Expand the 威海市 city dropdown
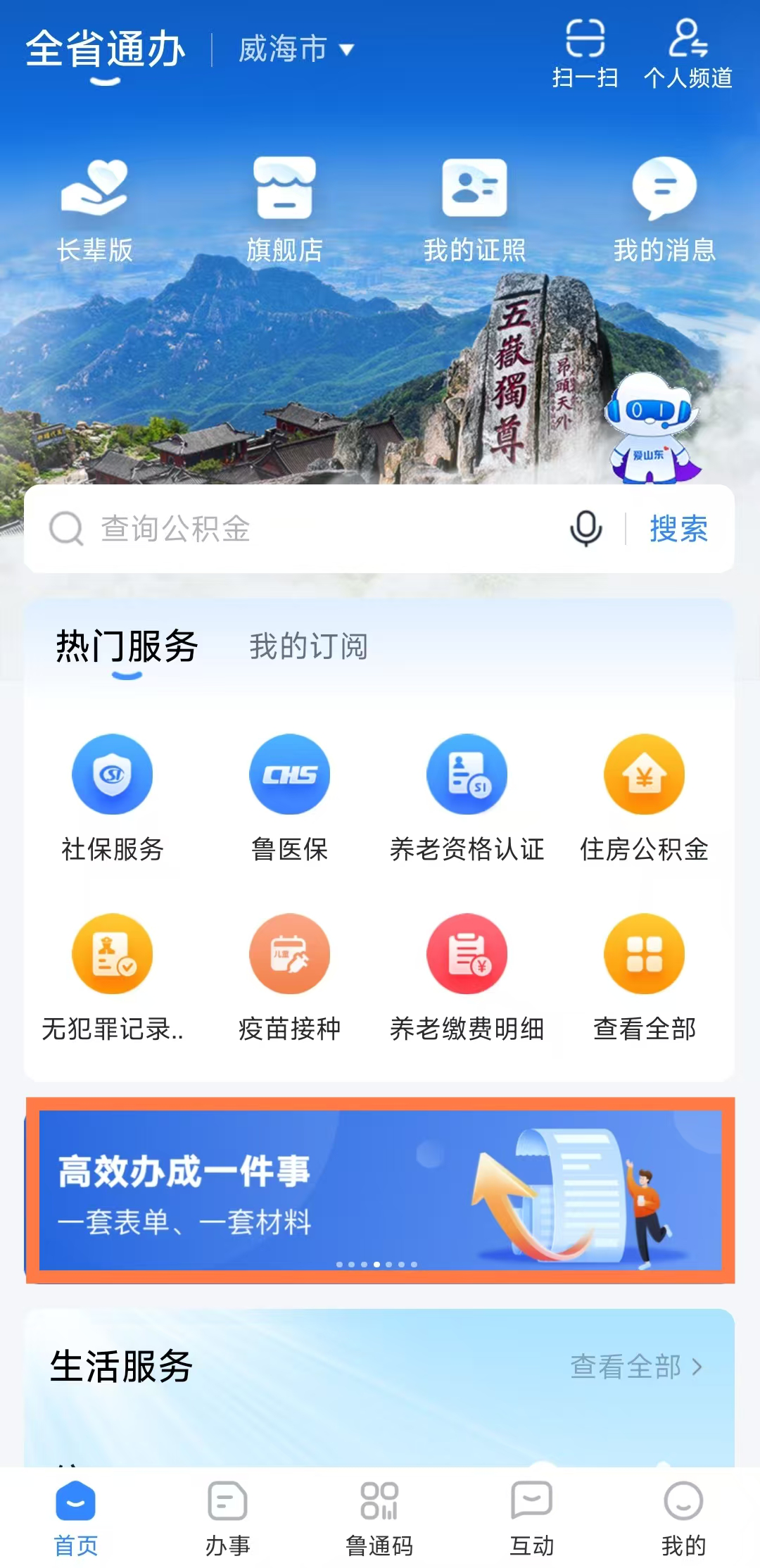This screenshot has width=760, height=1568. tap(296, 49)
